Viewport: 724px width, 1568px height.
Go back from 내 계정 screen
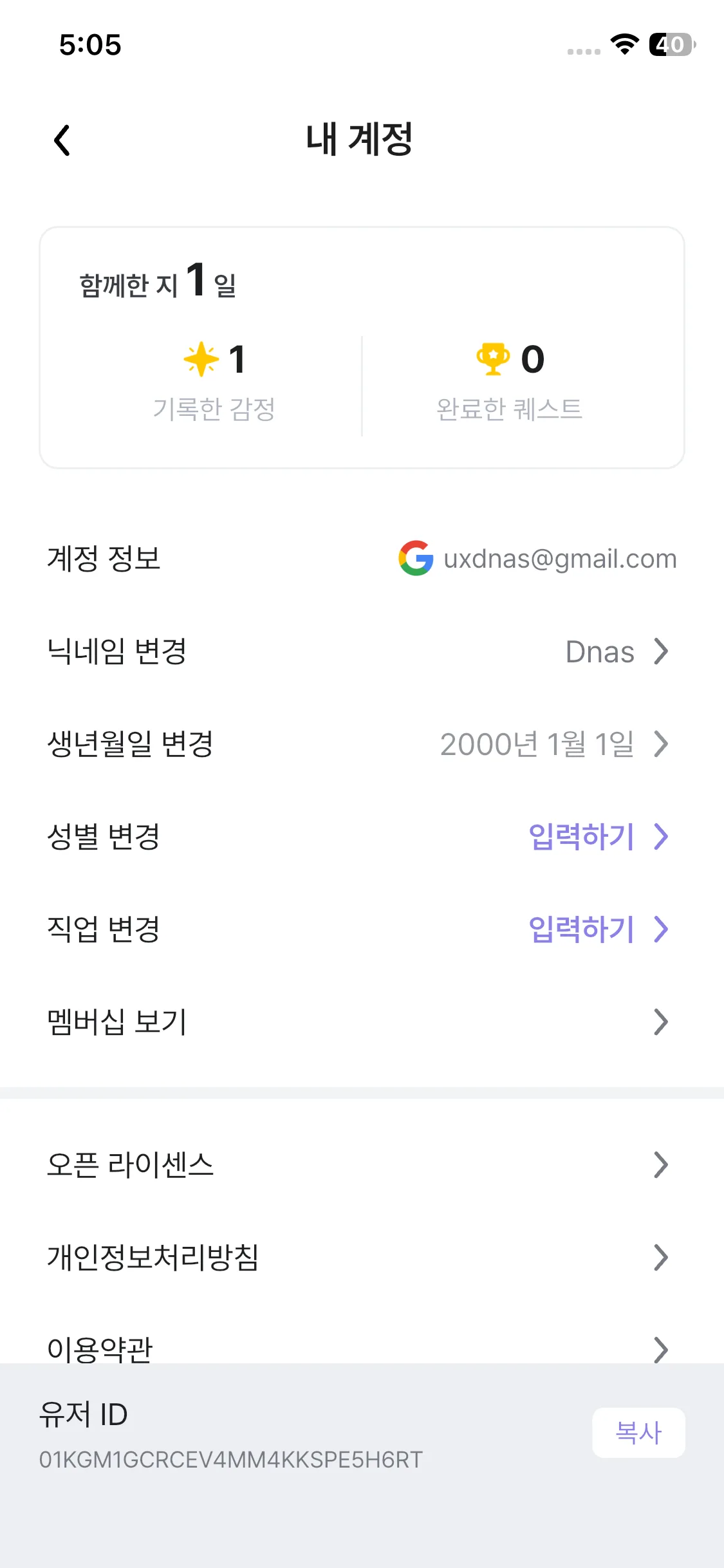pos(62,140)
